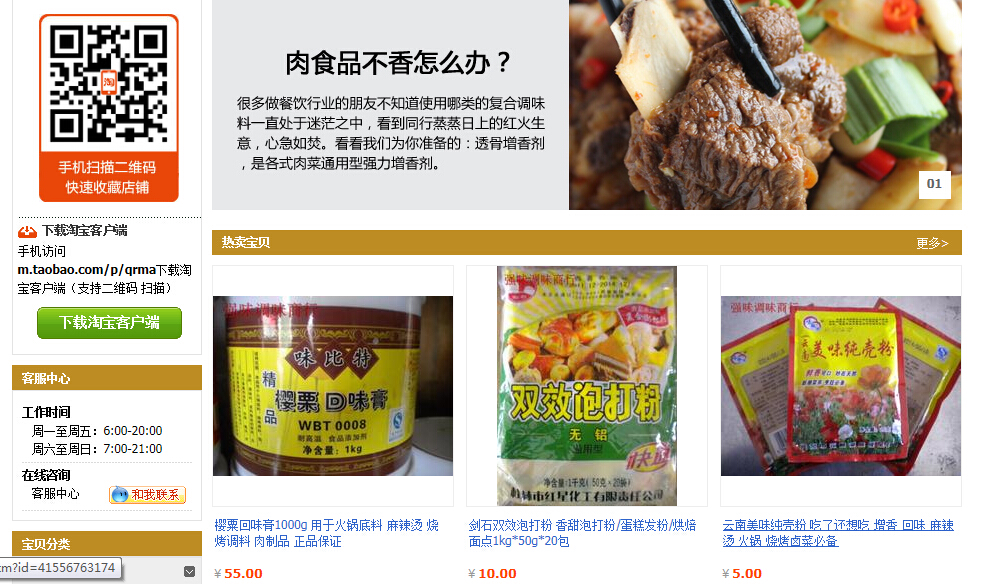Image resolution: width=982 pixels, height=584 pixels.
Task: Open the 罂粟回味膏1000g title link
Action: (x=326, y=533)
